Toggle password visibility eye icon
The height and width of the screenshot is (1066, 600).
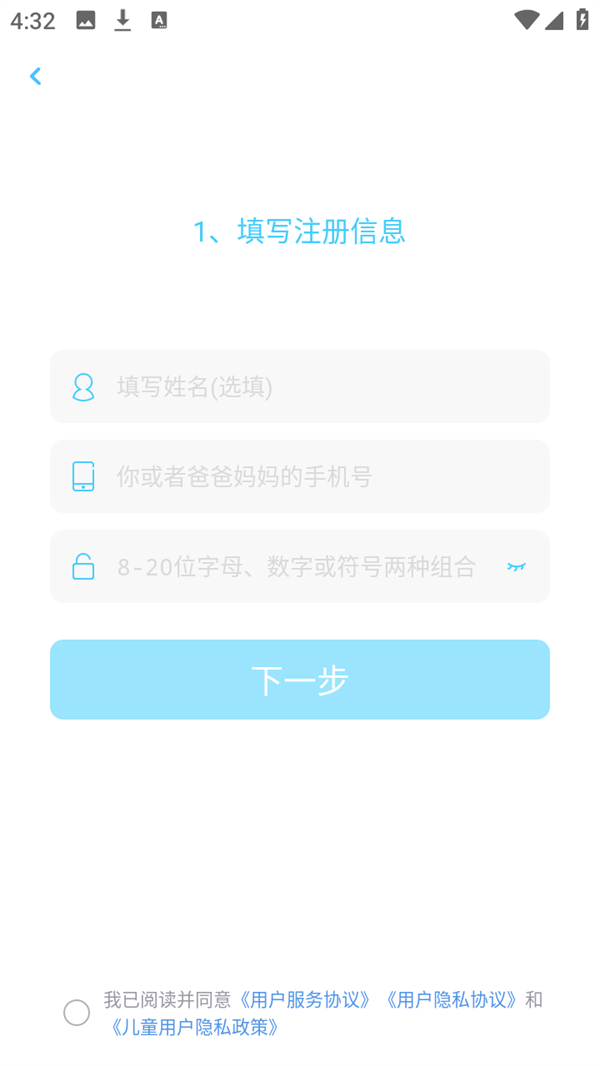coord(516,567)
